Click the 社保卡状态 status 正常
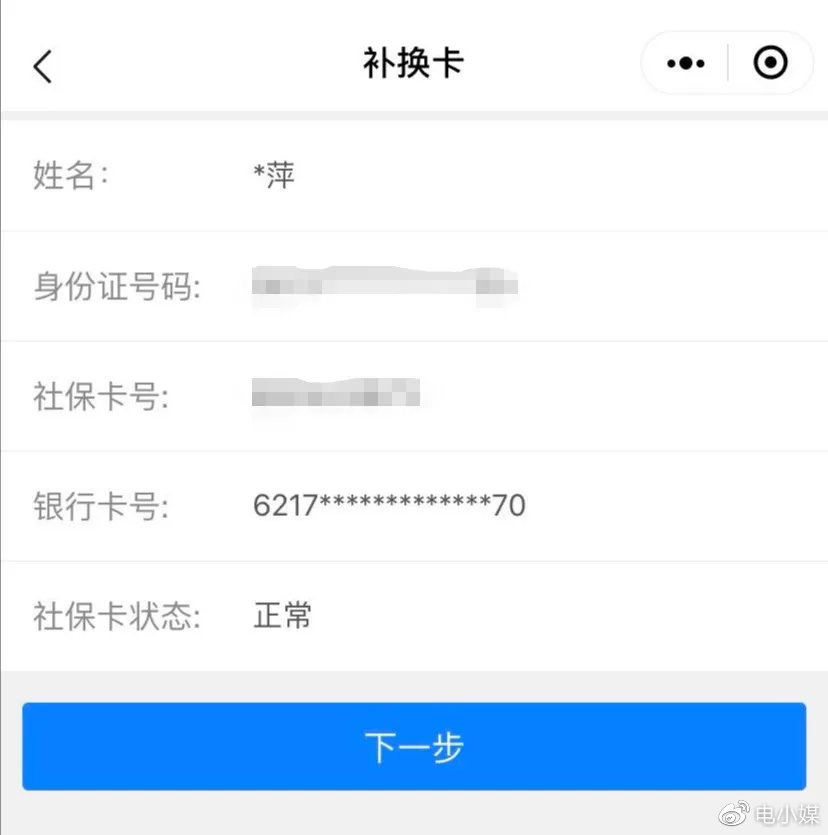 coord(282,617)
